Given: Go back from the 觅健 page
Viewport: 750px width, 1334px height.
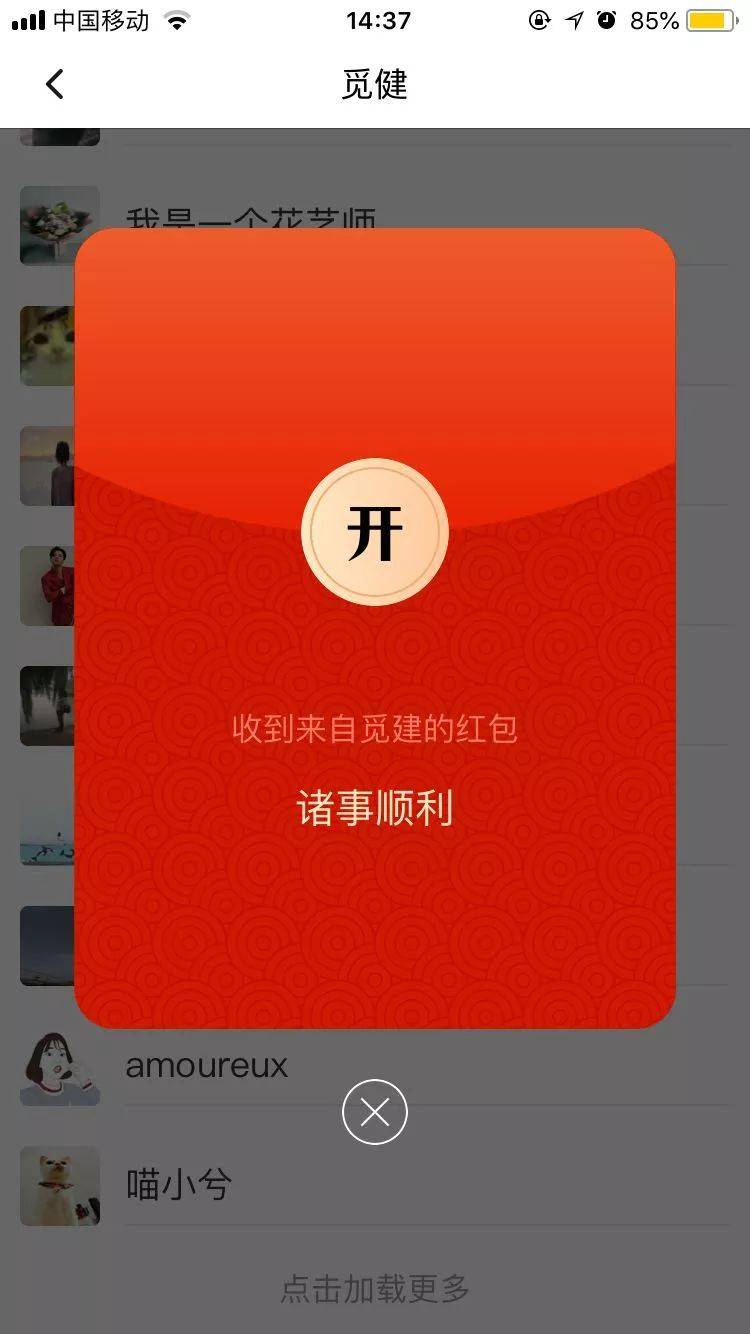Looking at the screenshot, I should point(55,84).
